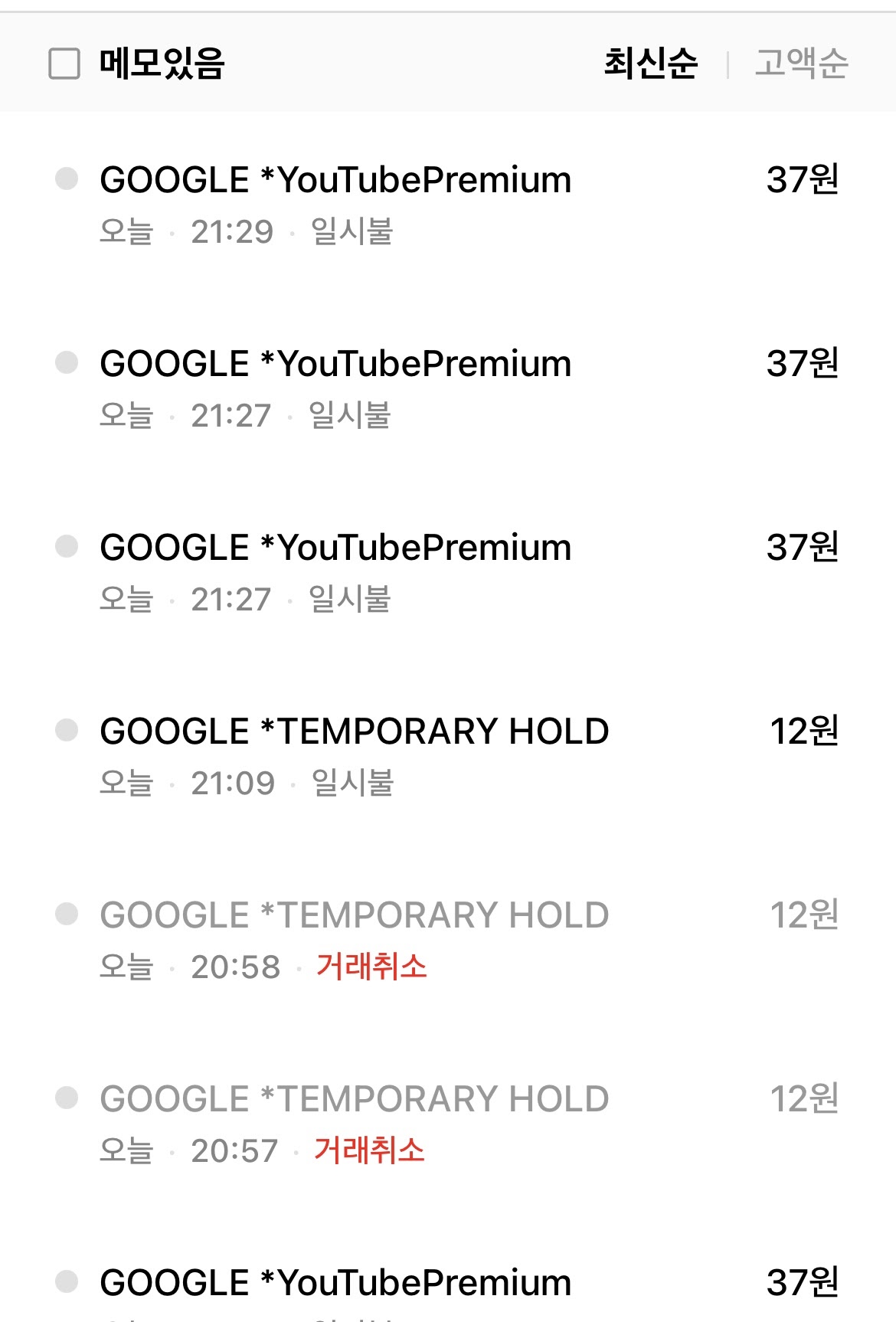View the cancelled TEMPORARY HOLD at 20:58
Viewport: 896px width, 1322px height.
tap(354, 916)
